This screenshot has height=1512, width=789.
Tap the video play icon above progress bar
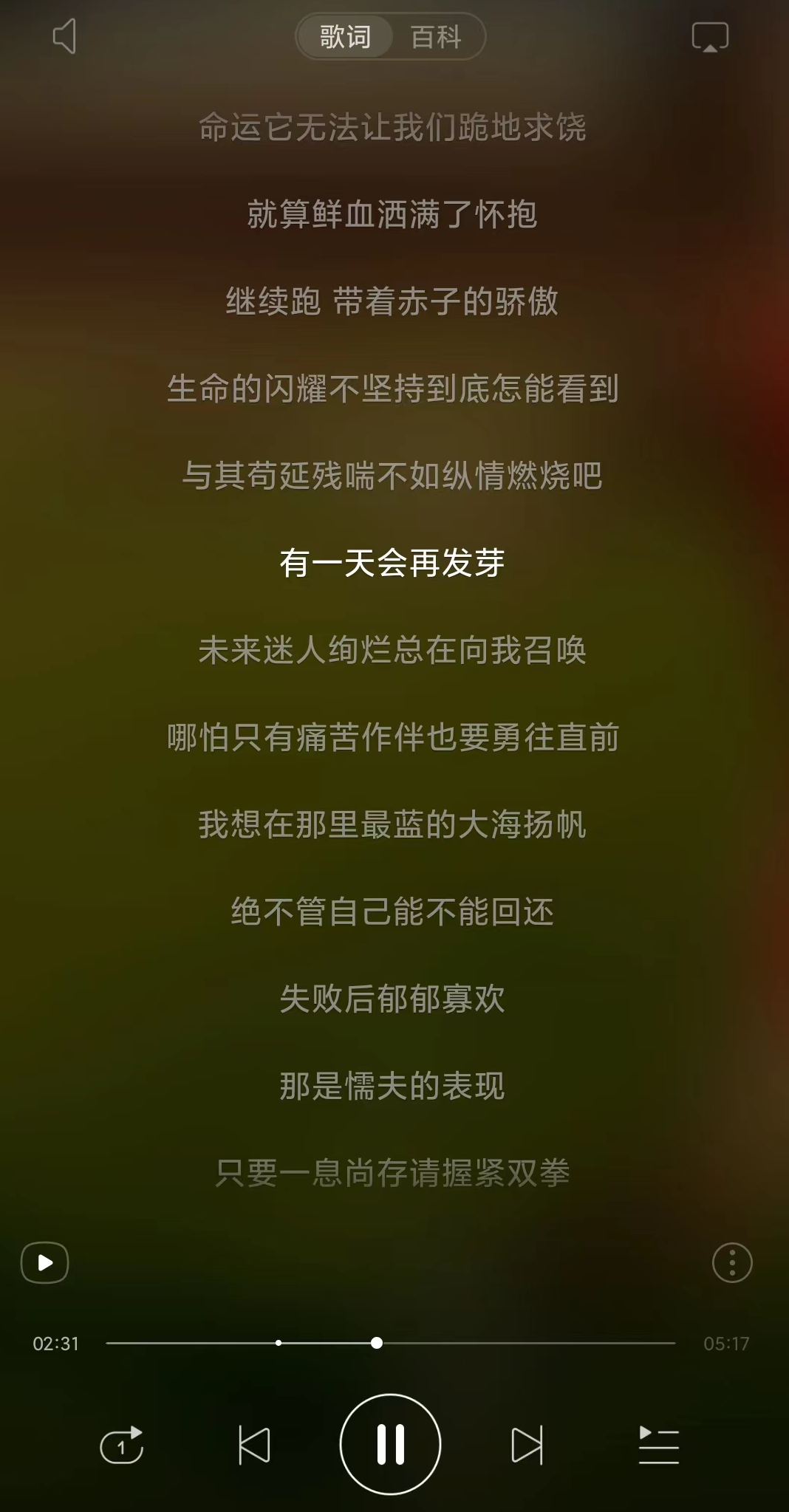(x=45, y=1262)
